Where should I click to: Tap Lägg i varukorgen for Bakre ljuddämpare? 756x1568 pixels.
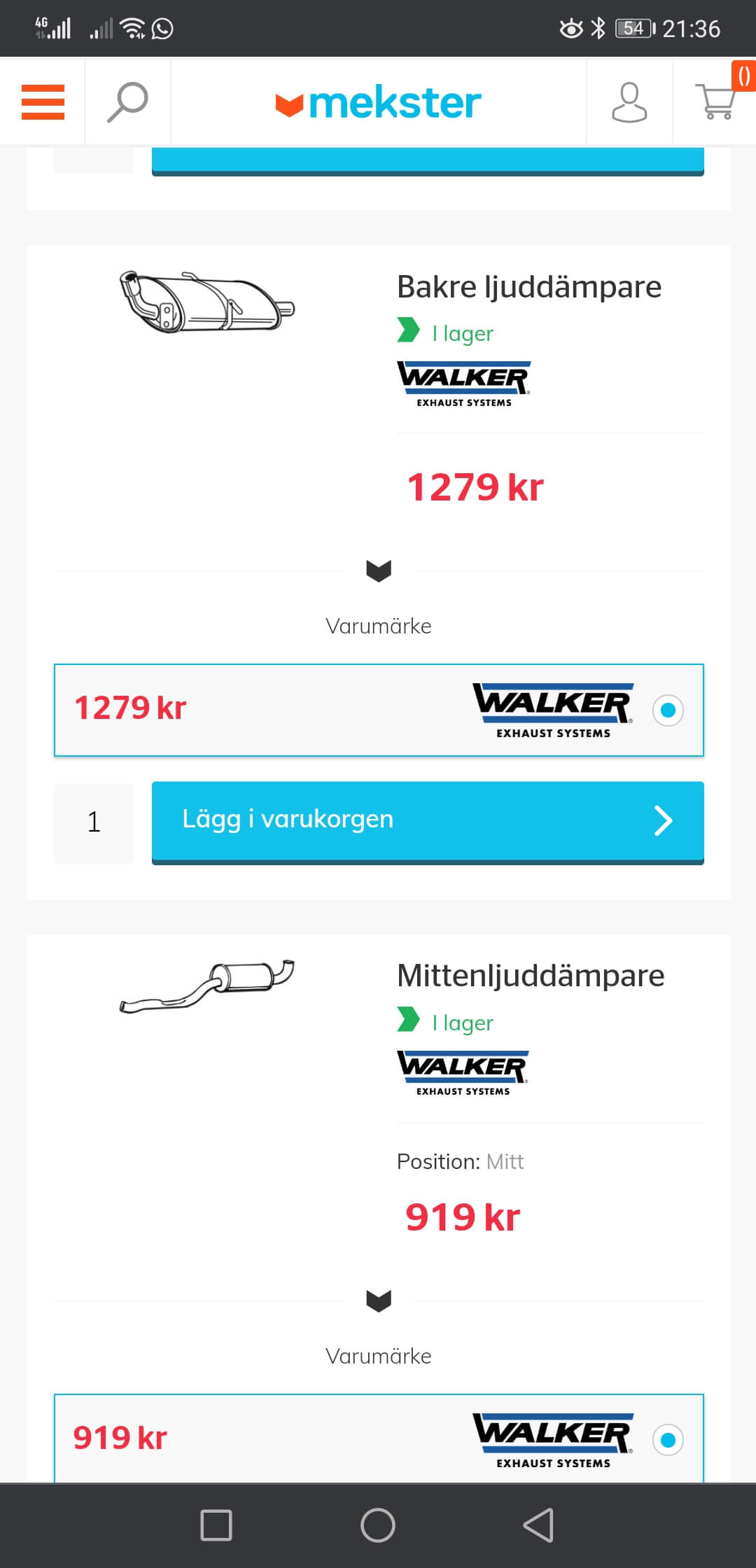[427, 820]
